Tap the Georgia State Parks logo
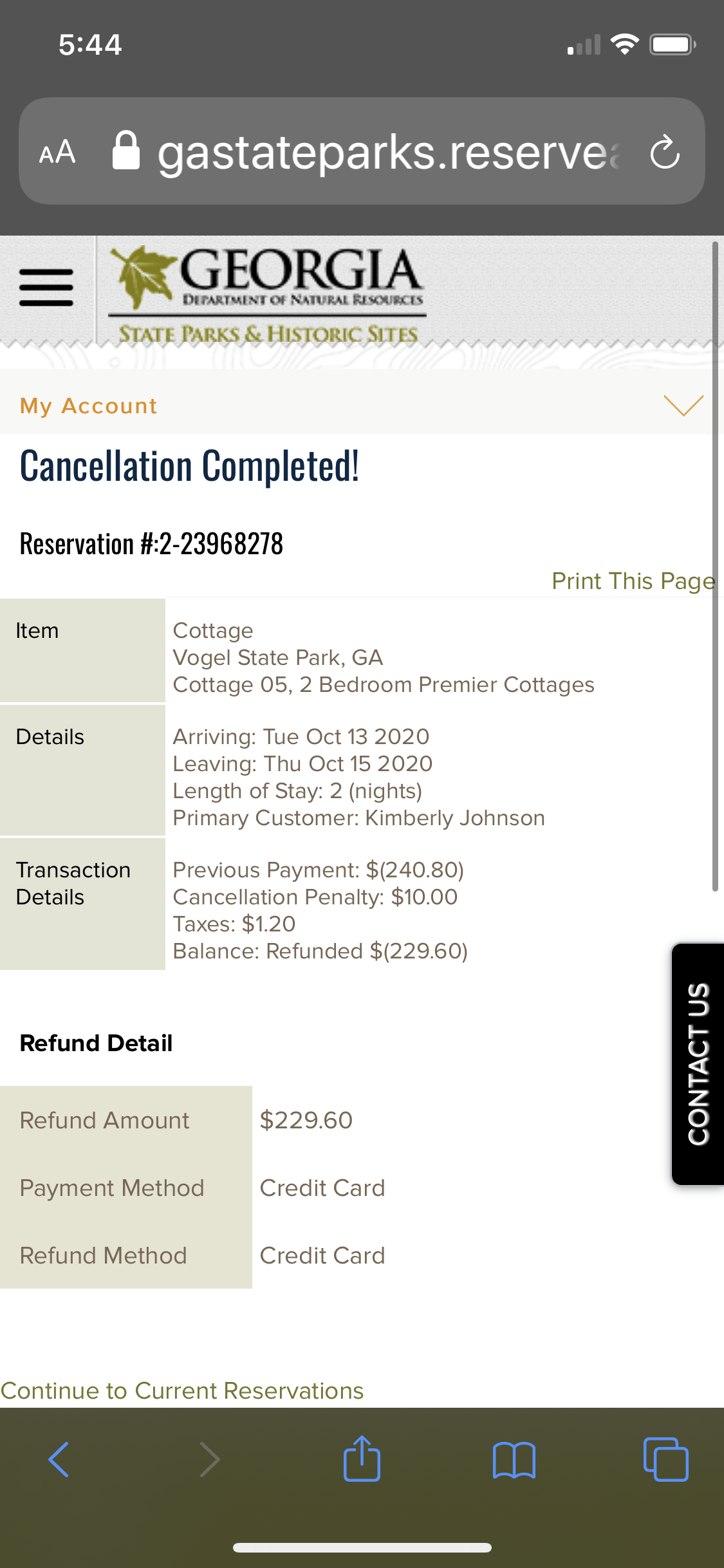This screenshot has width=724, height=1568. pos(267,294)
